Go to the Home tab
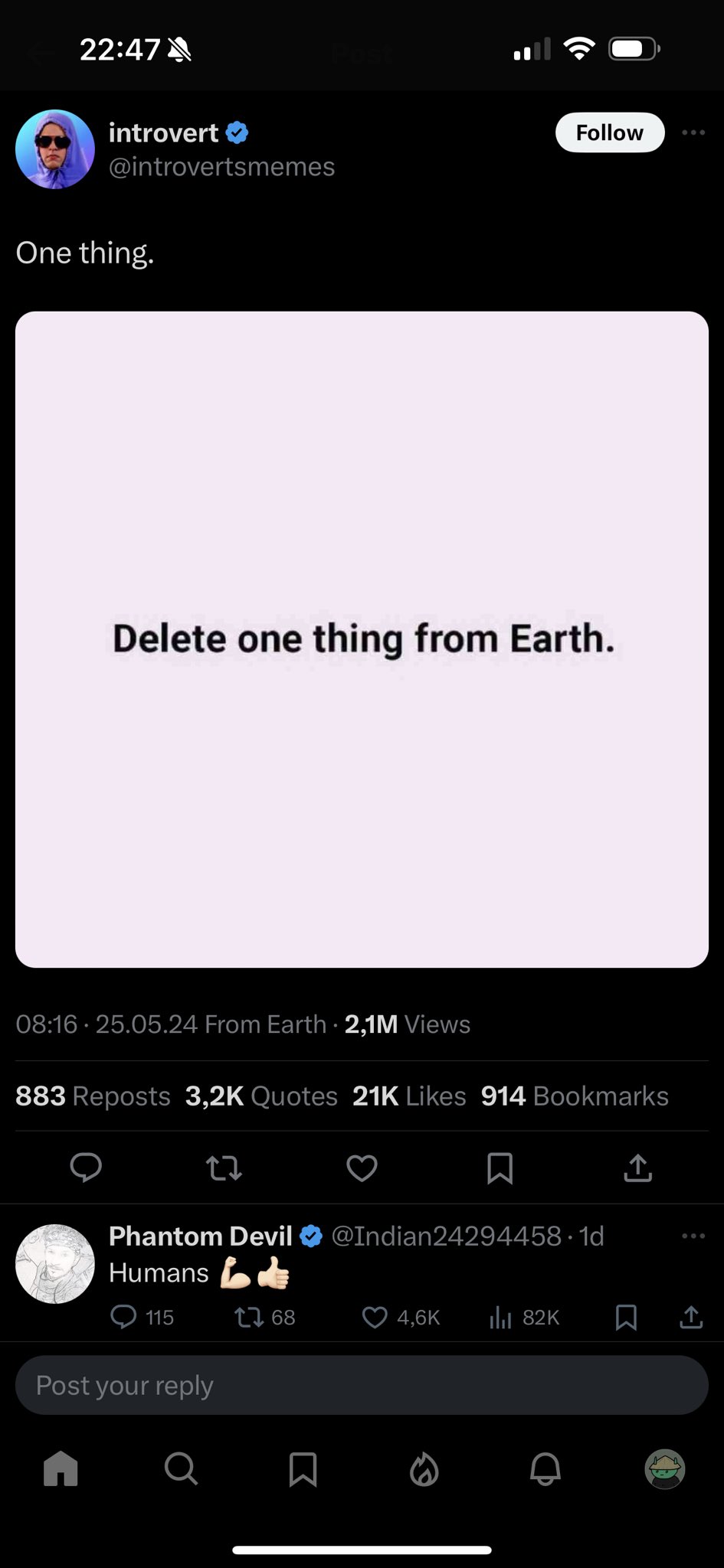The width and height of the screenshot is (724, 1568). pyautogui.click(x=61, y=1468)
